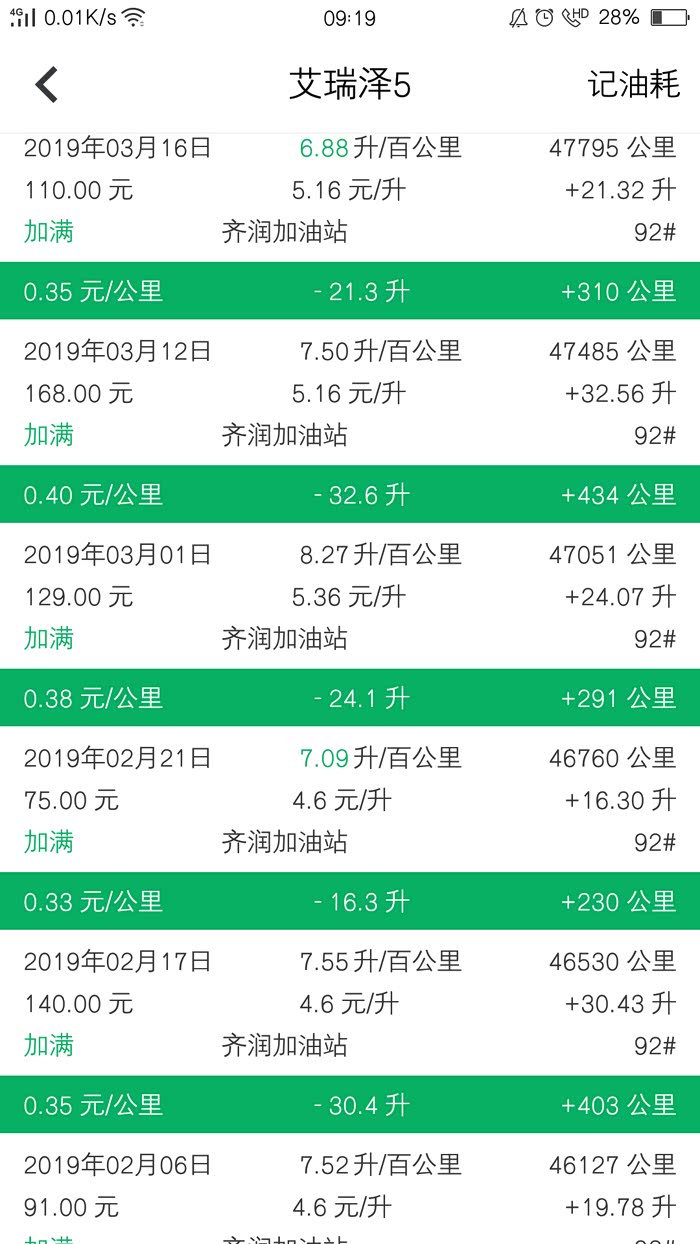The width and height of the screenshot is (700, 1244).
Task: View the 2019年03月01日 fuel entry
Action: point(350,596)
